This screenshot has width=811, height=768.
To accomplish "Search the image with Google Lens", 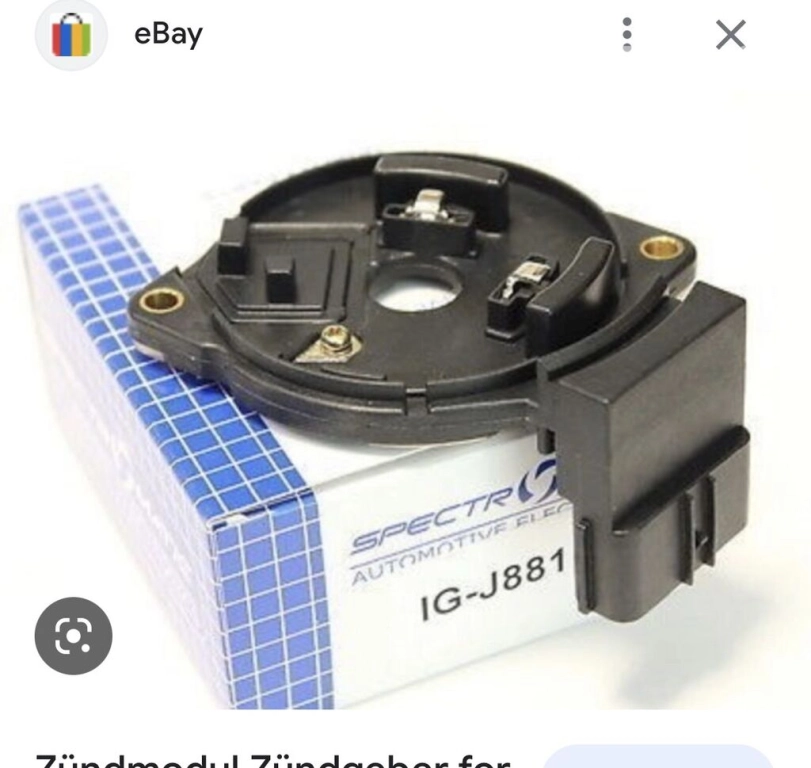I will pos(73,636).
